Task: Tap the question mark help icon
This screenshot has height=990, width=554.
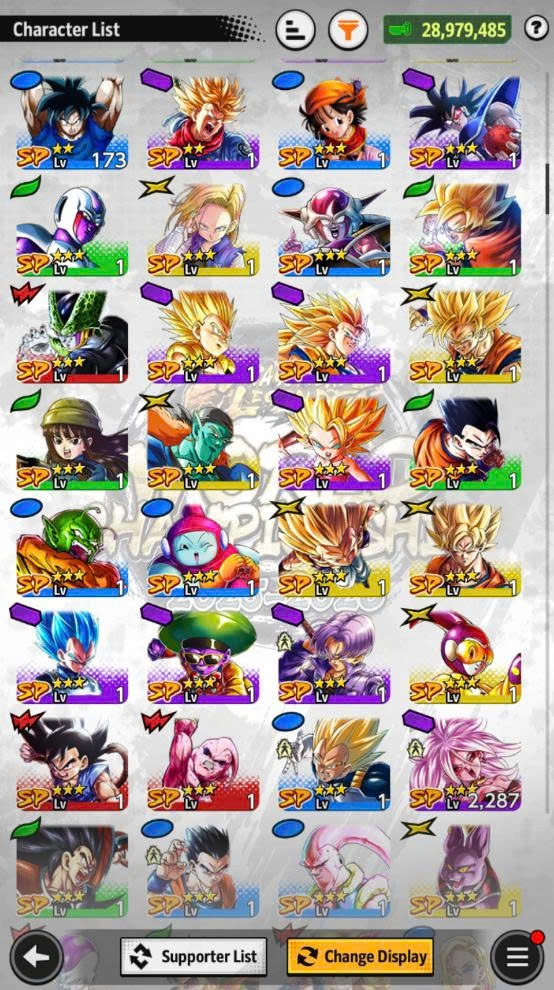Action: click(536, 28)
